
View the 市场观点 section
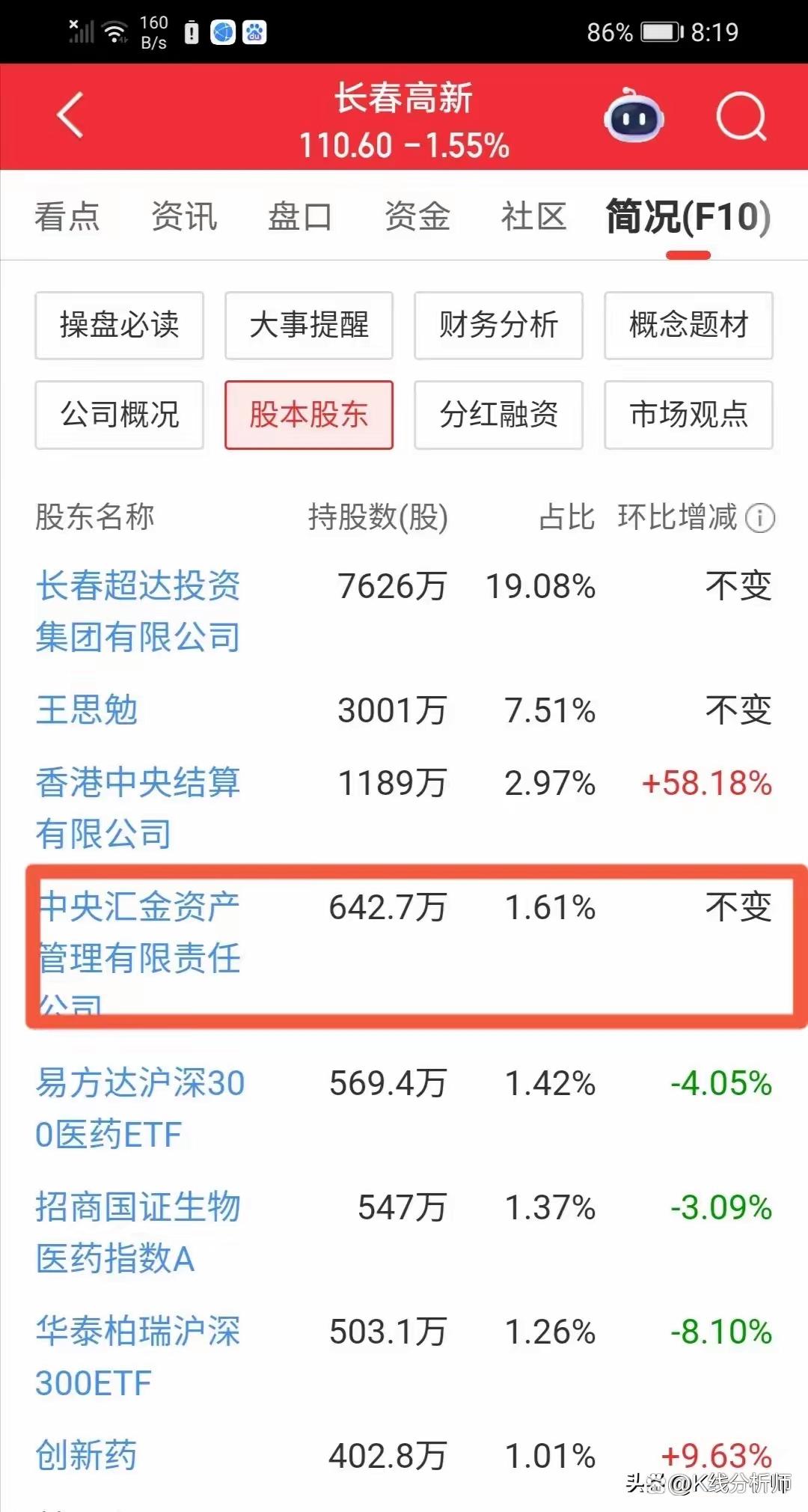pos(688,415)
